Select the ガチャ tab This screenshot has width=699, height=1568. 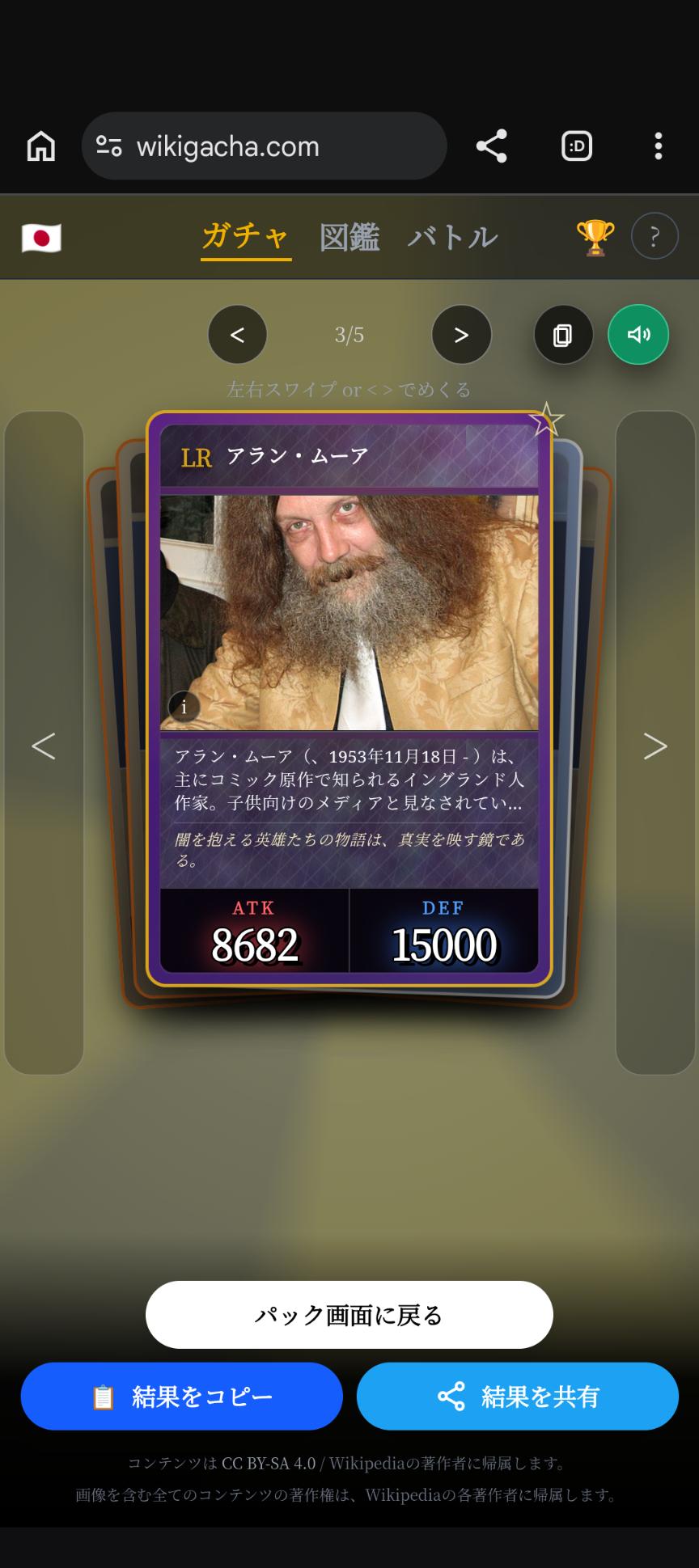pyautogui.click(x=246, y=238)
